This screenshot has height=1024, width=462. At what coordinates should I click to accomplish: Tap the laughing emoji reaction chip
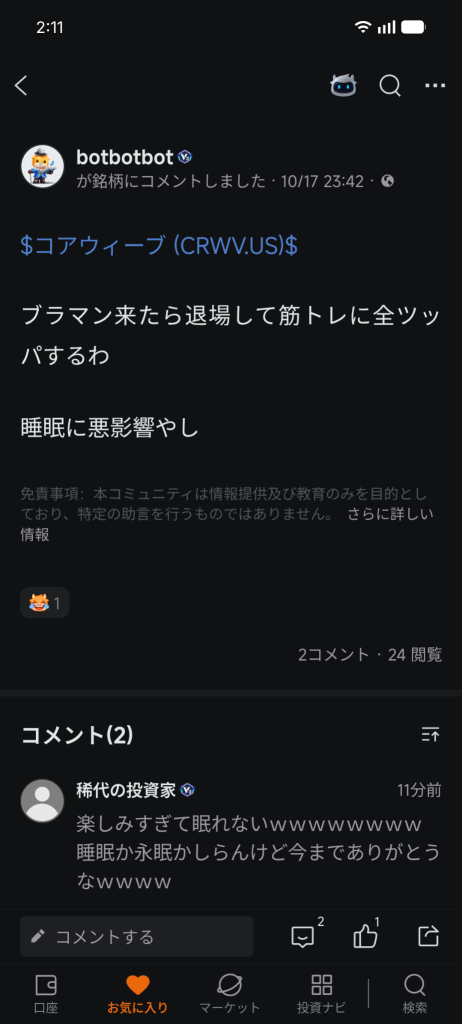(x=44, y=603)
